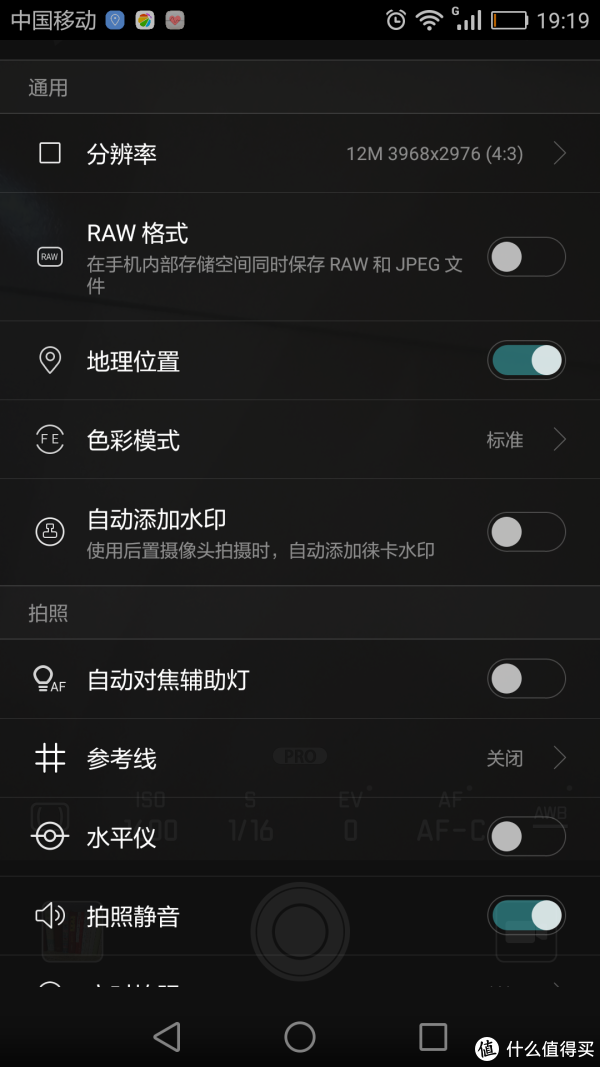Enable the RAW 格式 switch

[526, 257]
